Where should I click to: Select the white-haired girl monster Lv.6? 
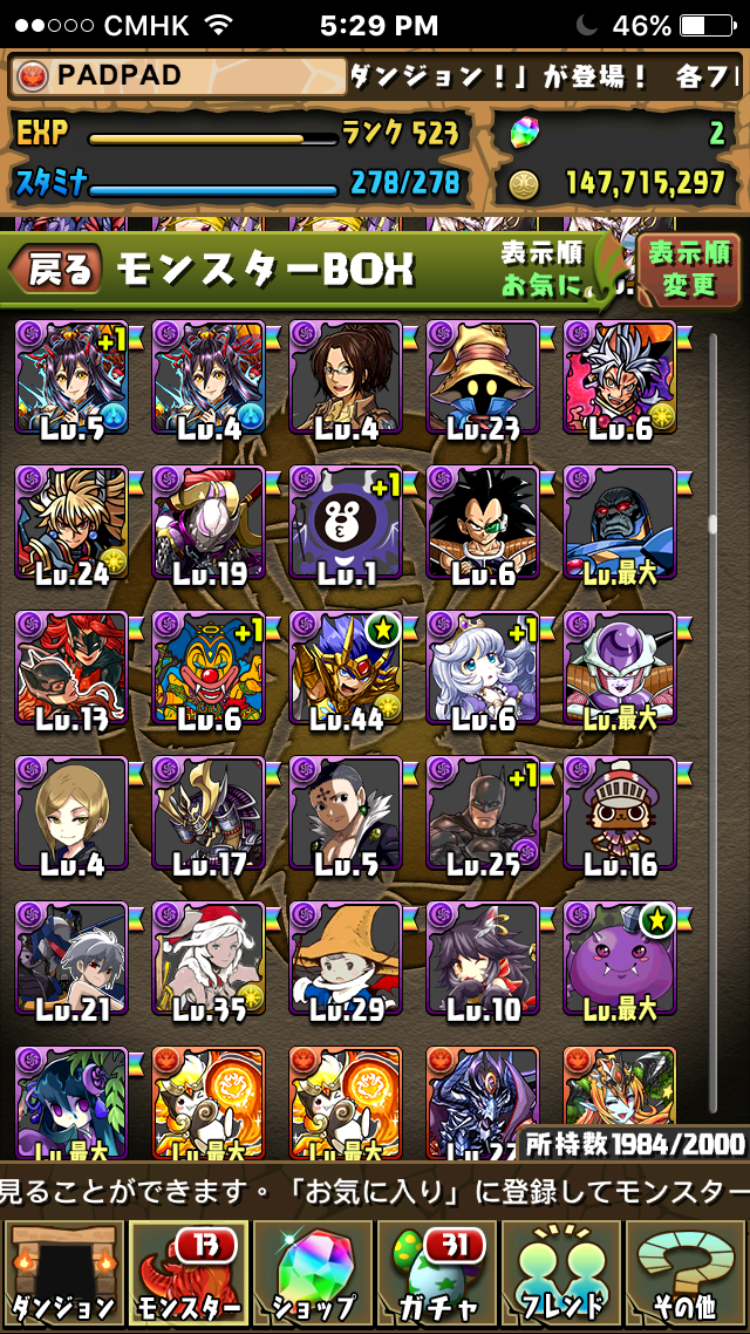pyautogui.click(x=483, y=667)
